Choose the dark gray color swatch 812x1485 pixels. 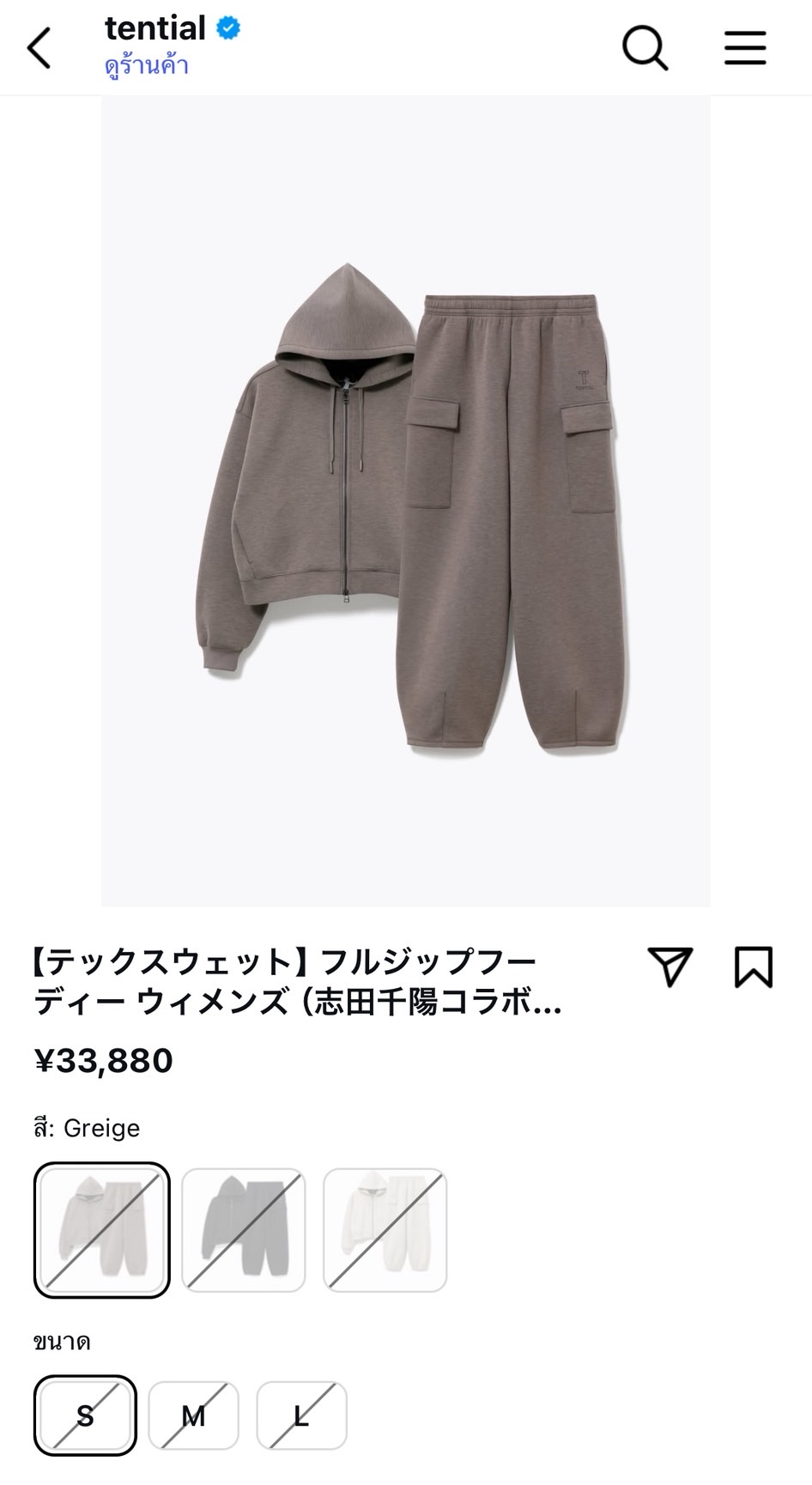[244, 1229]
